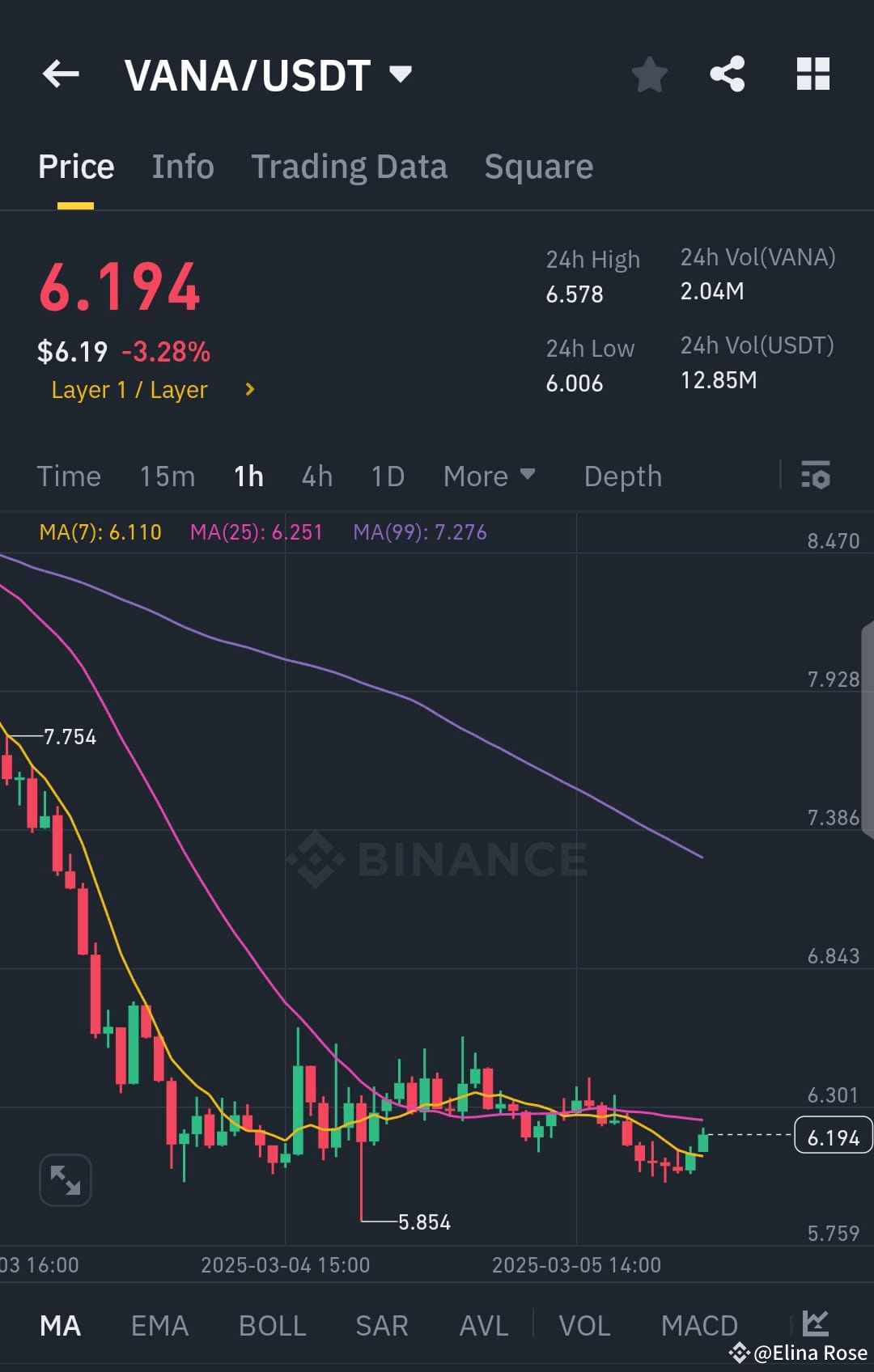Viewport: 874px width, 1372px height.
Task: Expand the Layer 1 category chevron
Action: point(248,390)
